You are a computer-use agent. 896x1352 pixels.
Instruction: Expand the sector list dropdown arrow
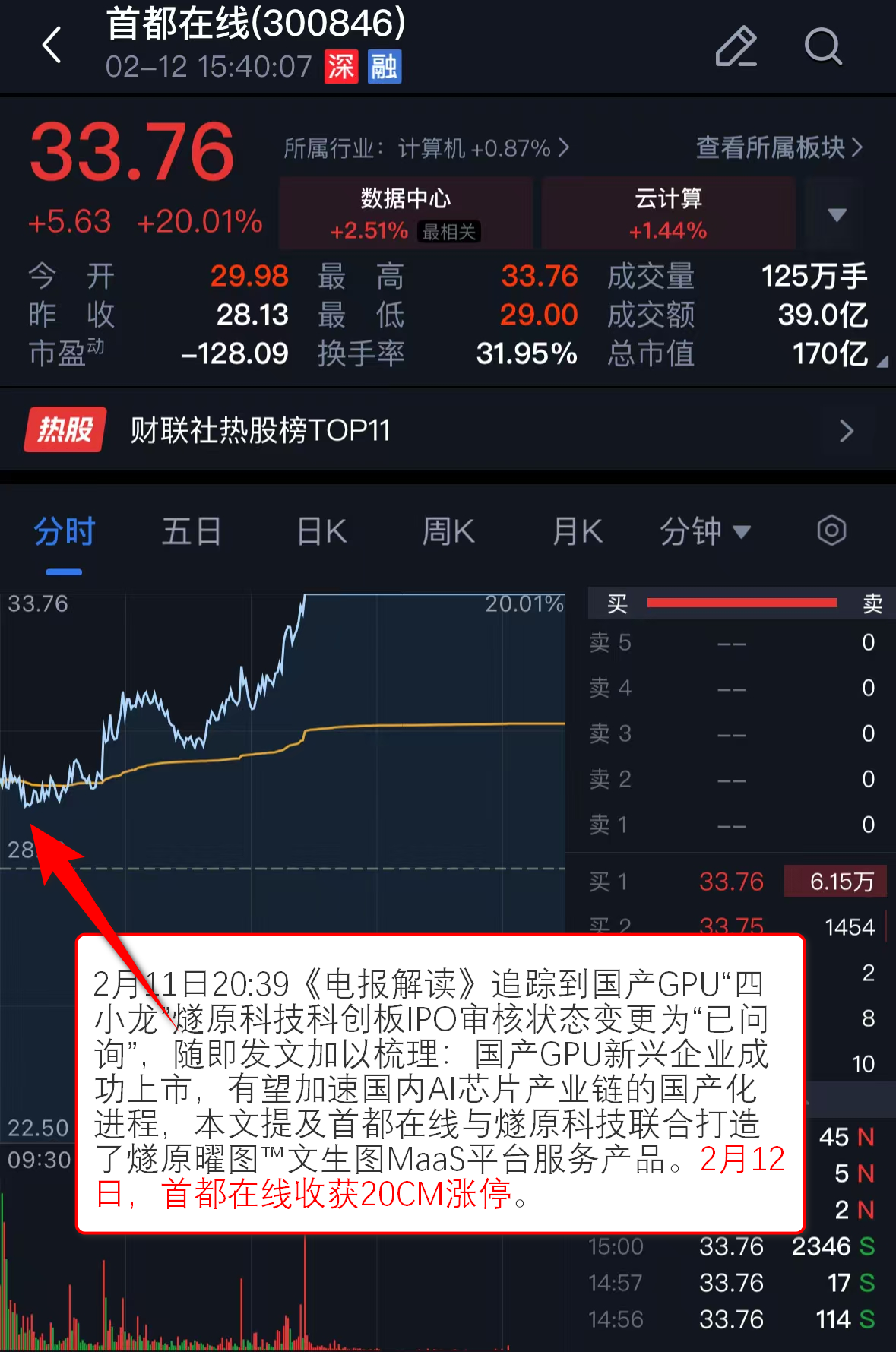[x=837, y=214]
